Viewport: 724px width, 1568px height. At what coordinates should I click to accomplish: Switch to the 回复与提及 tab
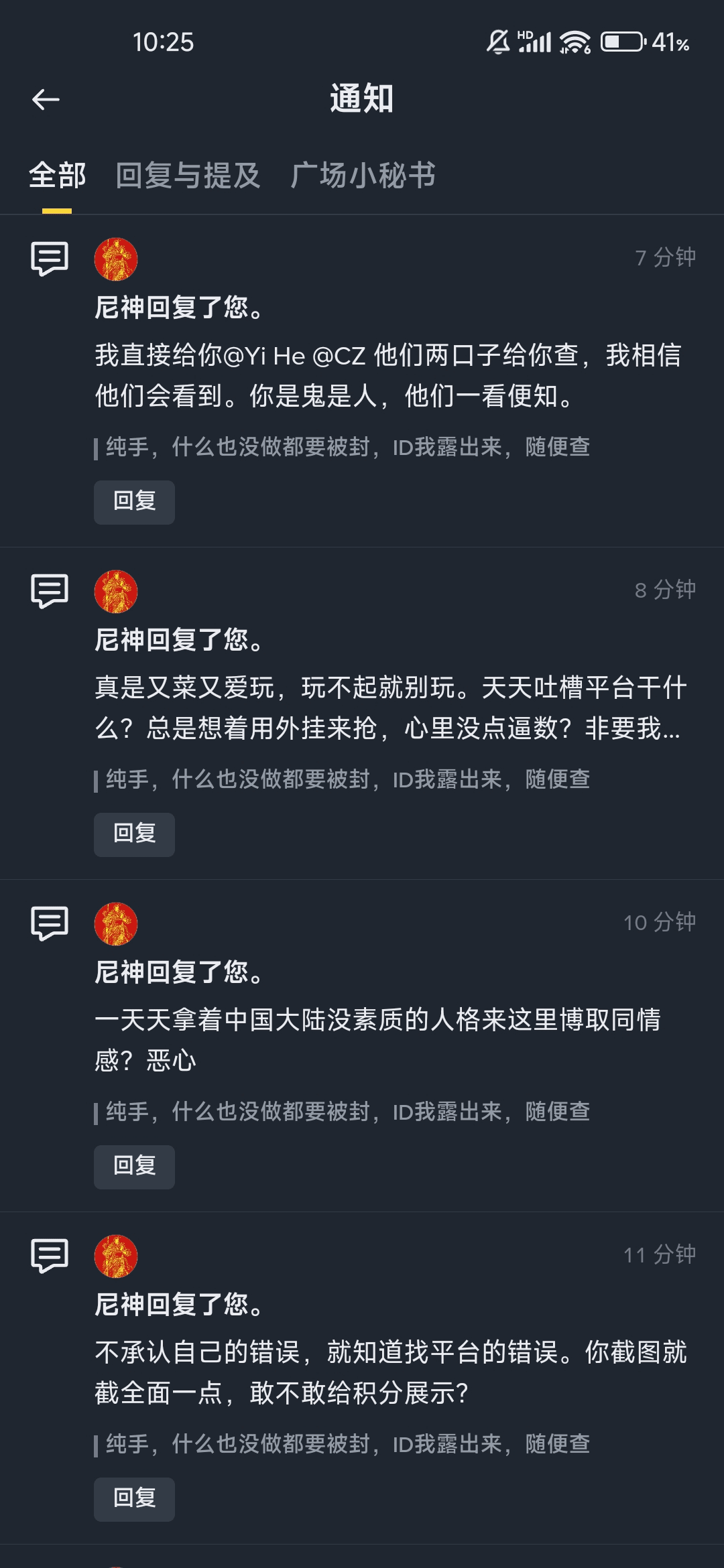tap(188, 176)
